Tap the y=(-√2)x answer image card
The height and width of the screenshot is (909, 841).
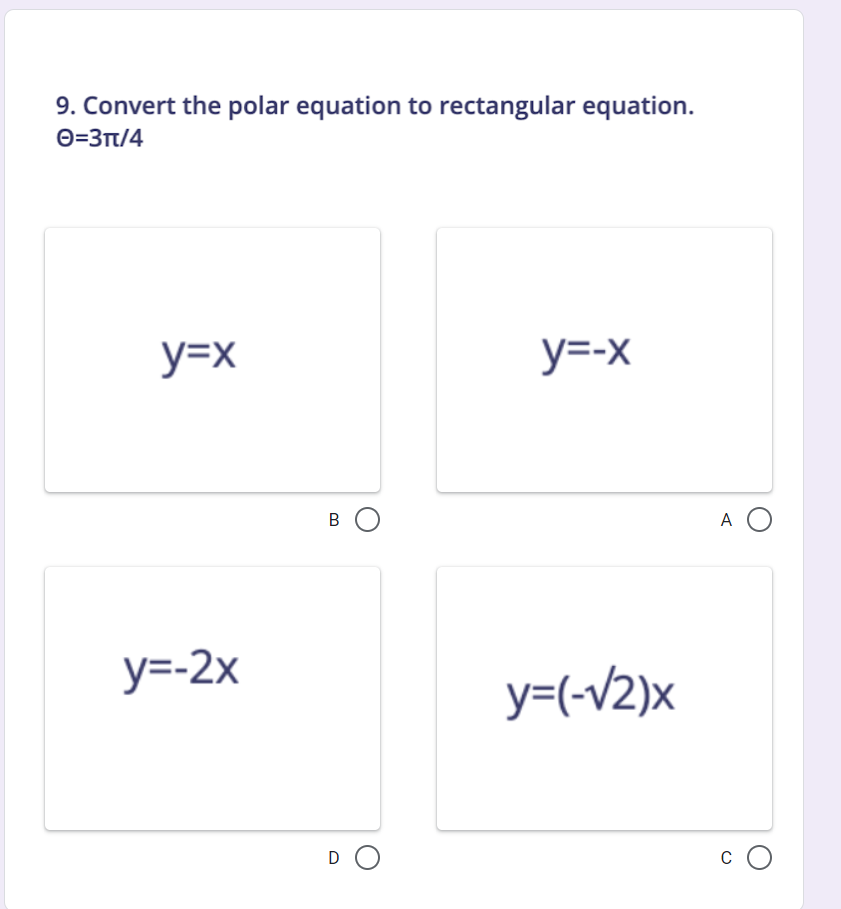tap(604, 698)
